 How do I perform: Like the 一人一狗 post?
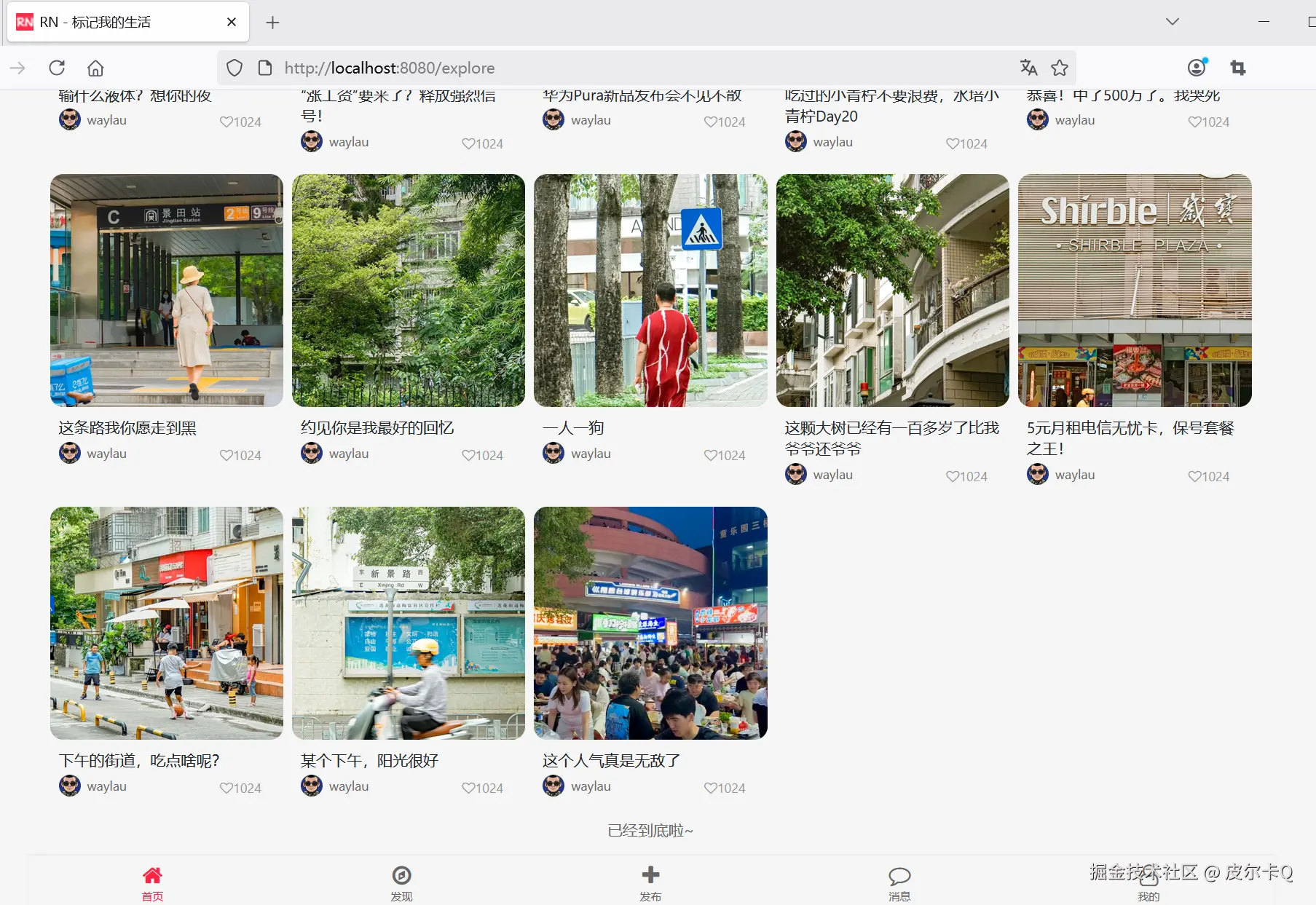coord(711,455)
